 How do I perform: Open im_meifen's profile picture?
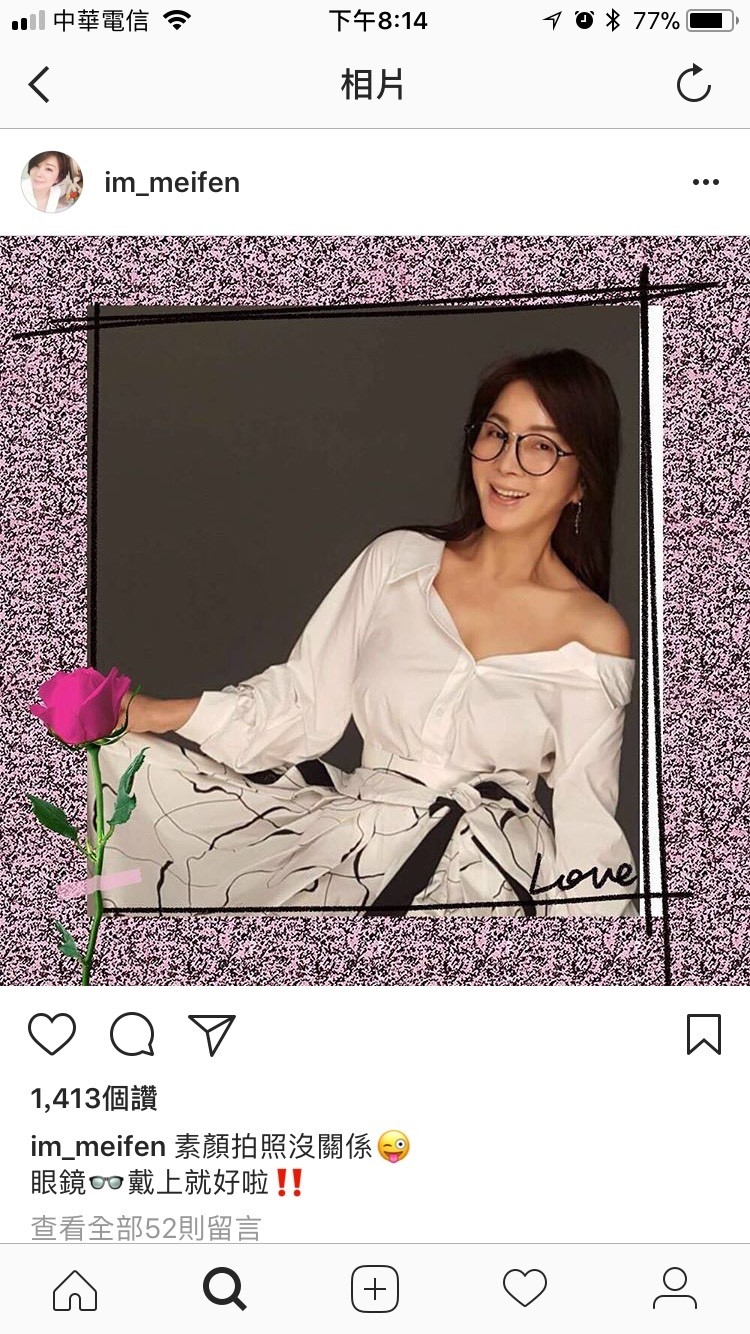pyautogui.click(x=52, y=182)
